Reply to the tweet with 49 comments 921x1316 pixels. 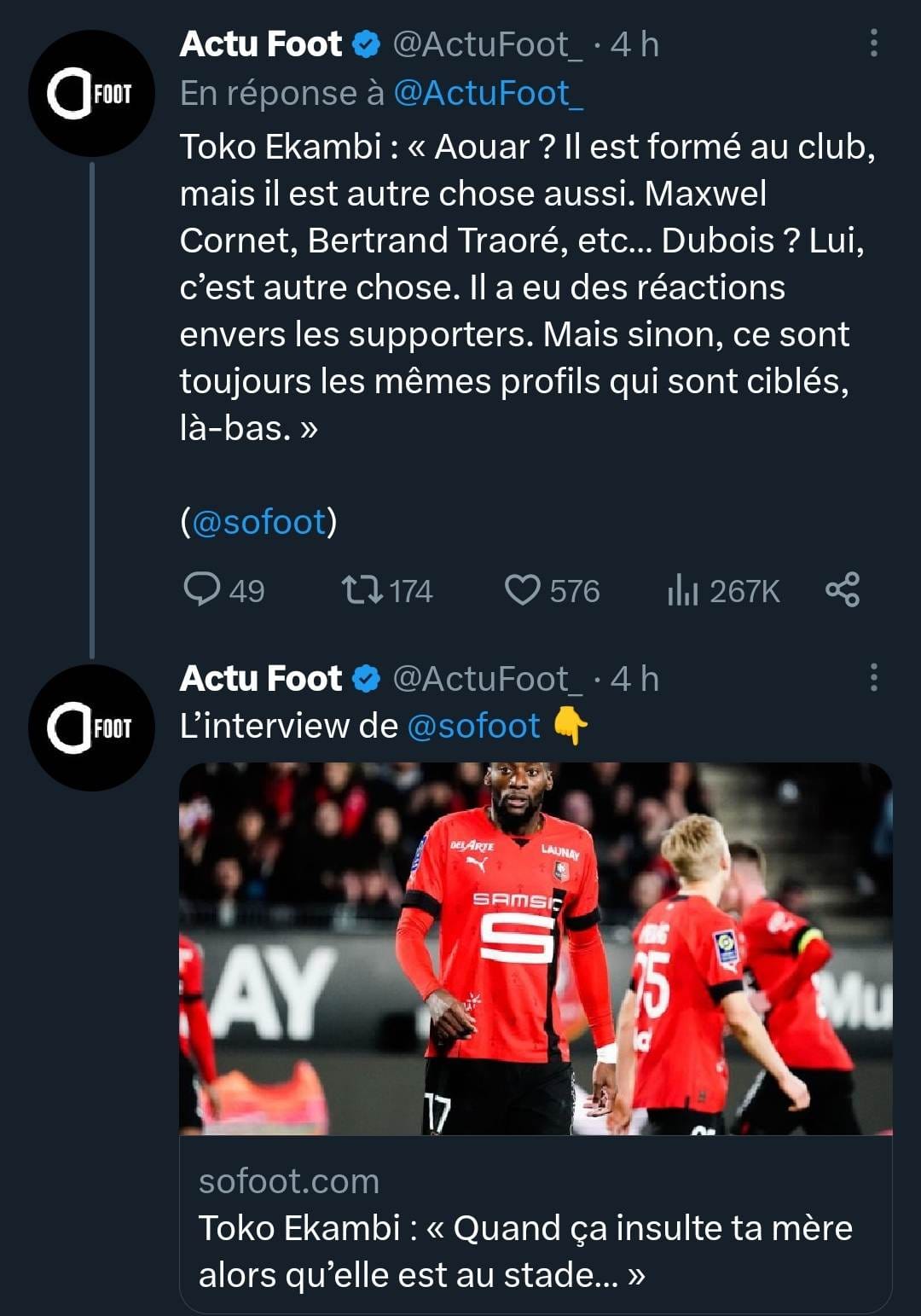pos(202,590)
